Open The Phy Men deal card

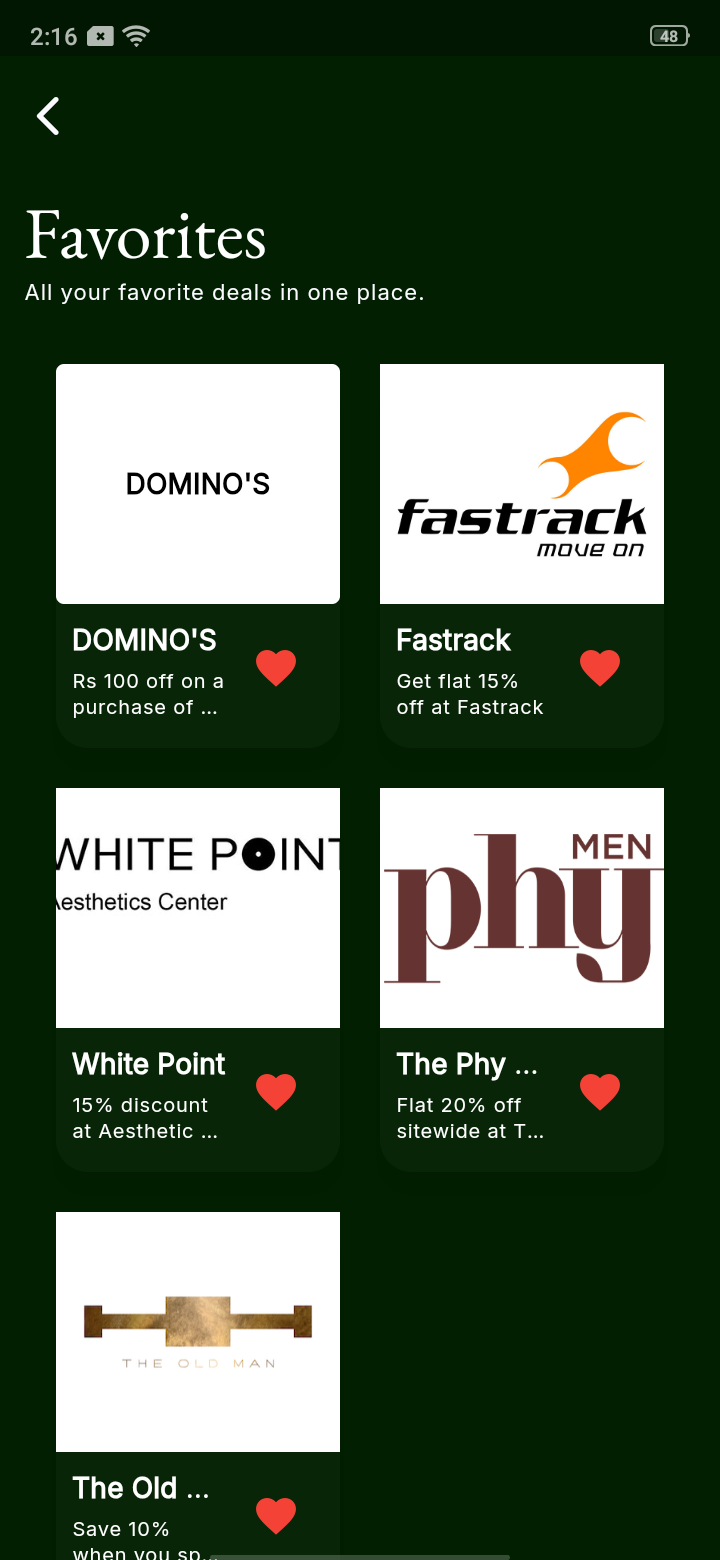click(x=522, y=908)
